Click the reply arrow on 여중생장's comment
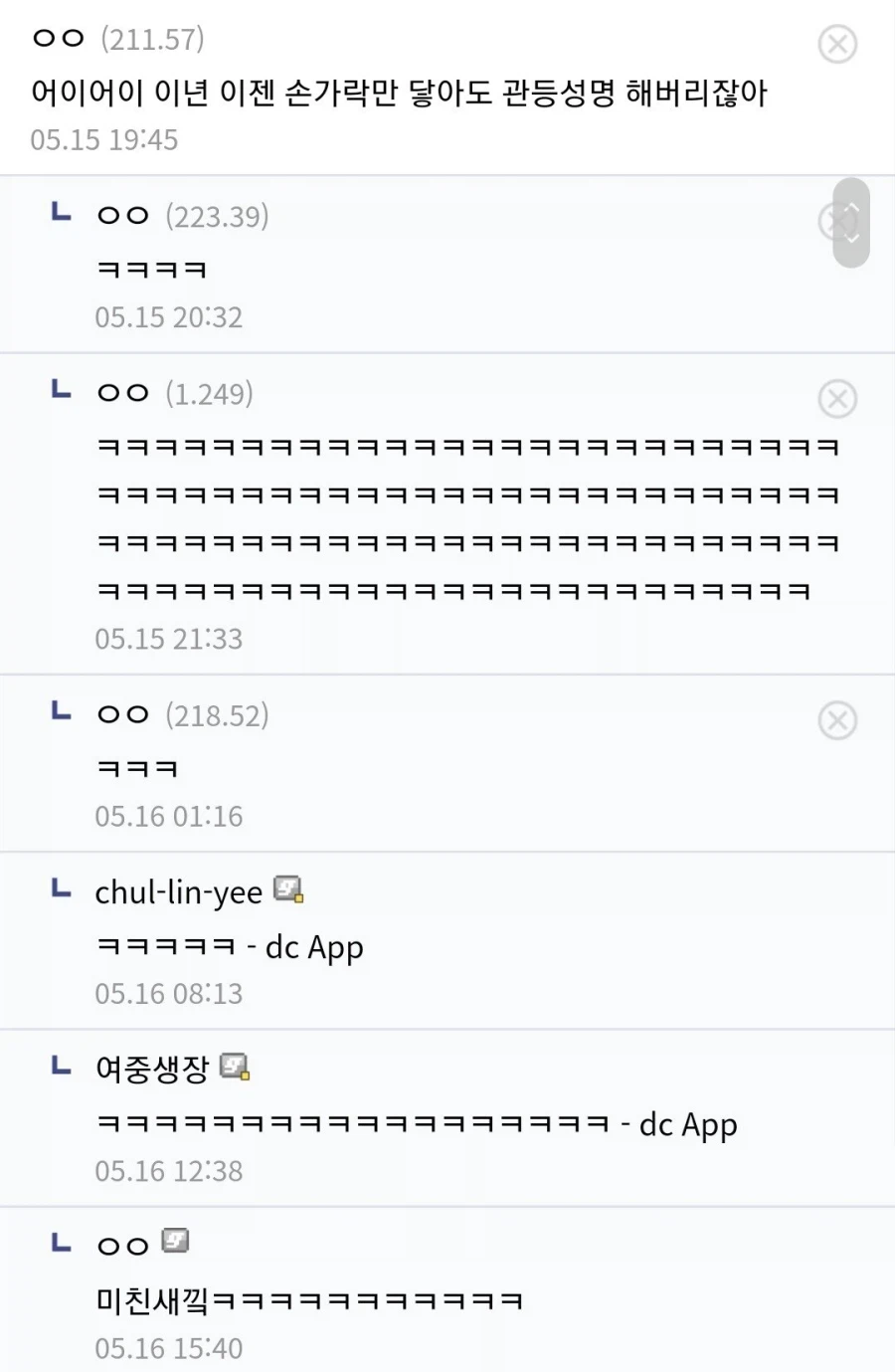 tap(60, 1068)
